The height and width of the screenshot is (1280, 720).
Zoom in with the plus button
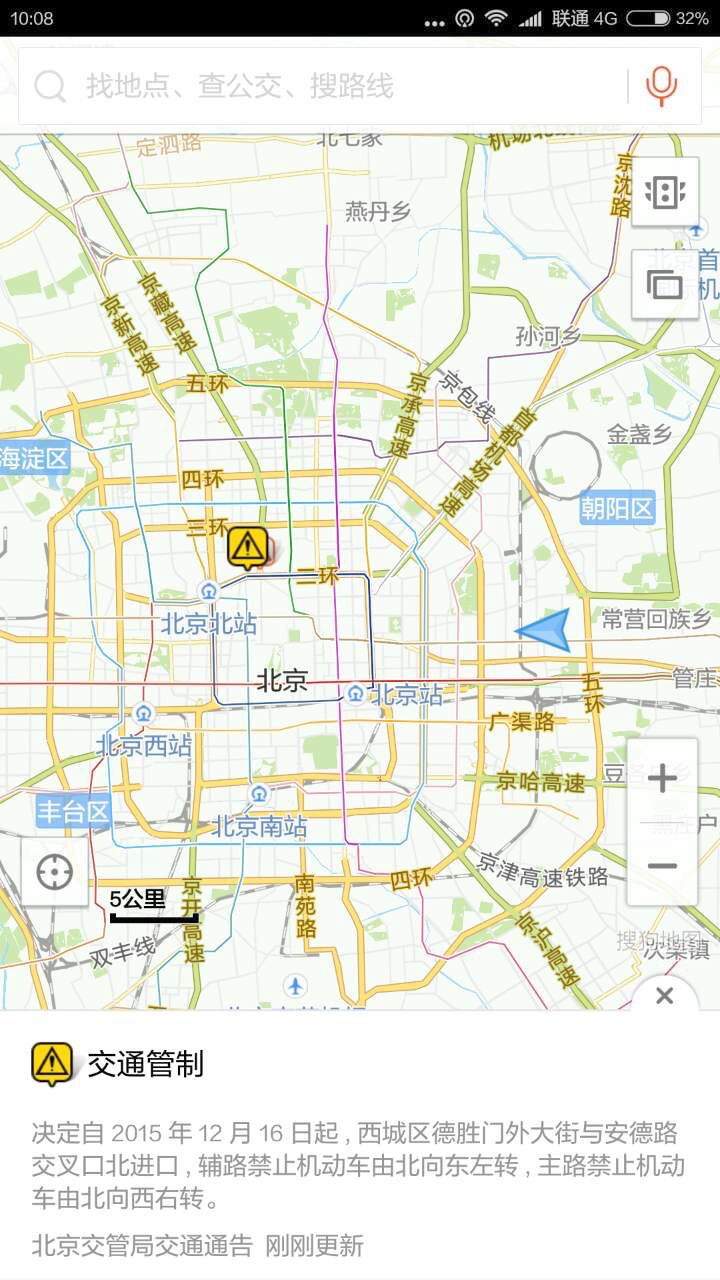pyautogui.click(x=662, y=779)
